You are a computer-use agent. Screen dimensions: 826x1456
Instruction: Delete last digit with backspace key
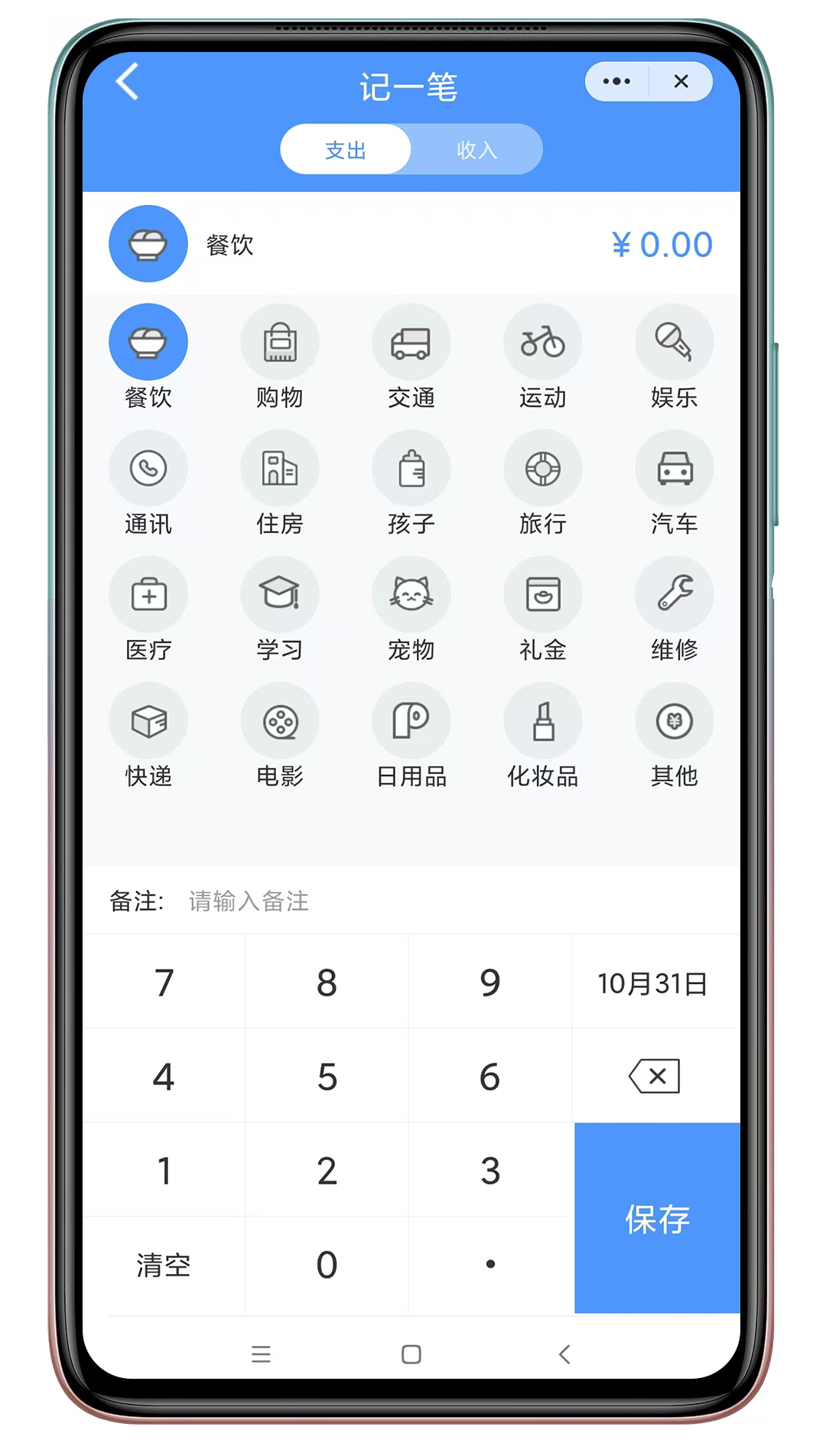coord(655,1077)
